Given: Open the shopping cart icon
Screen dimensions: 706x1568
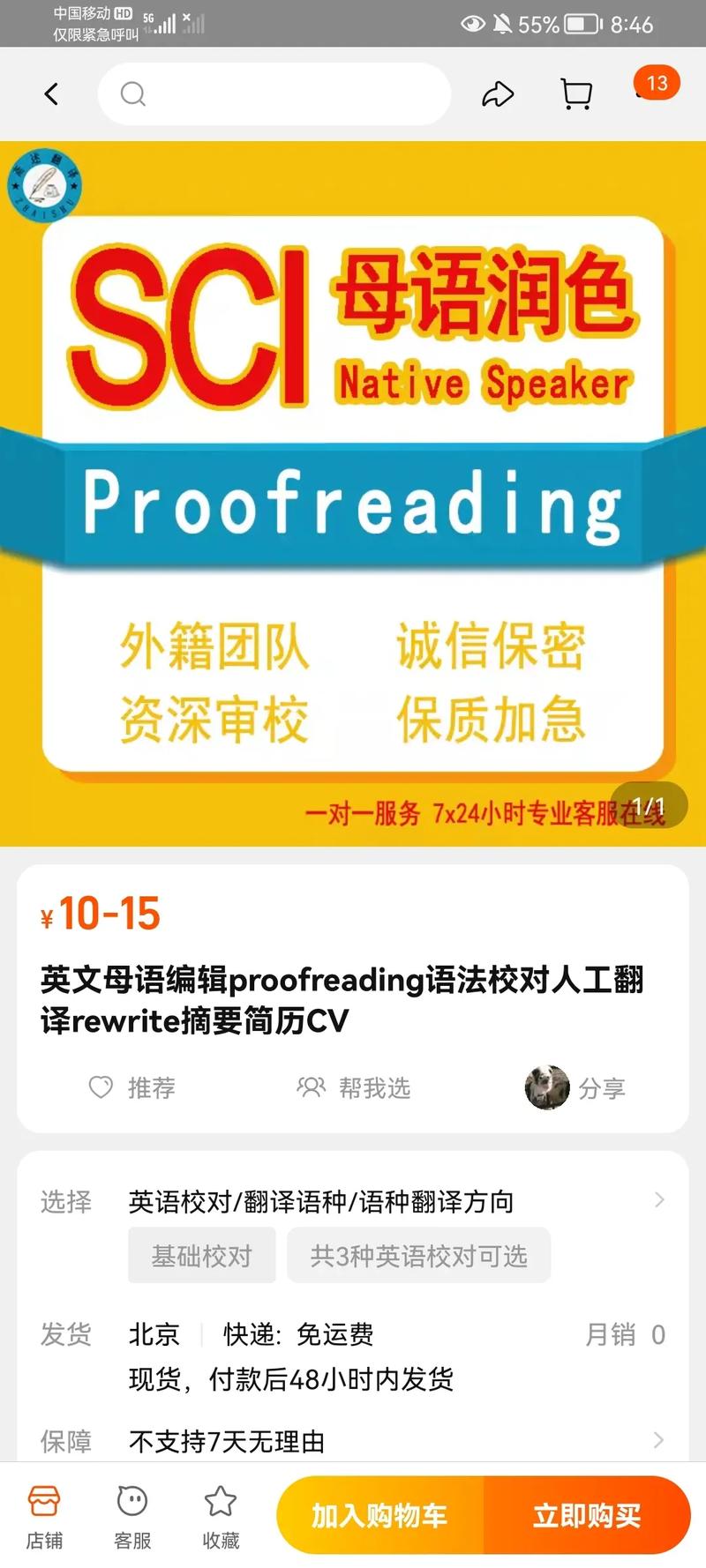Looking at the screenshot, I should (x=576, y=94).
